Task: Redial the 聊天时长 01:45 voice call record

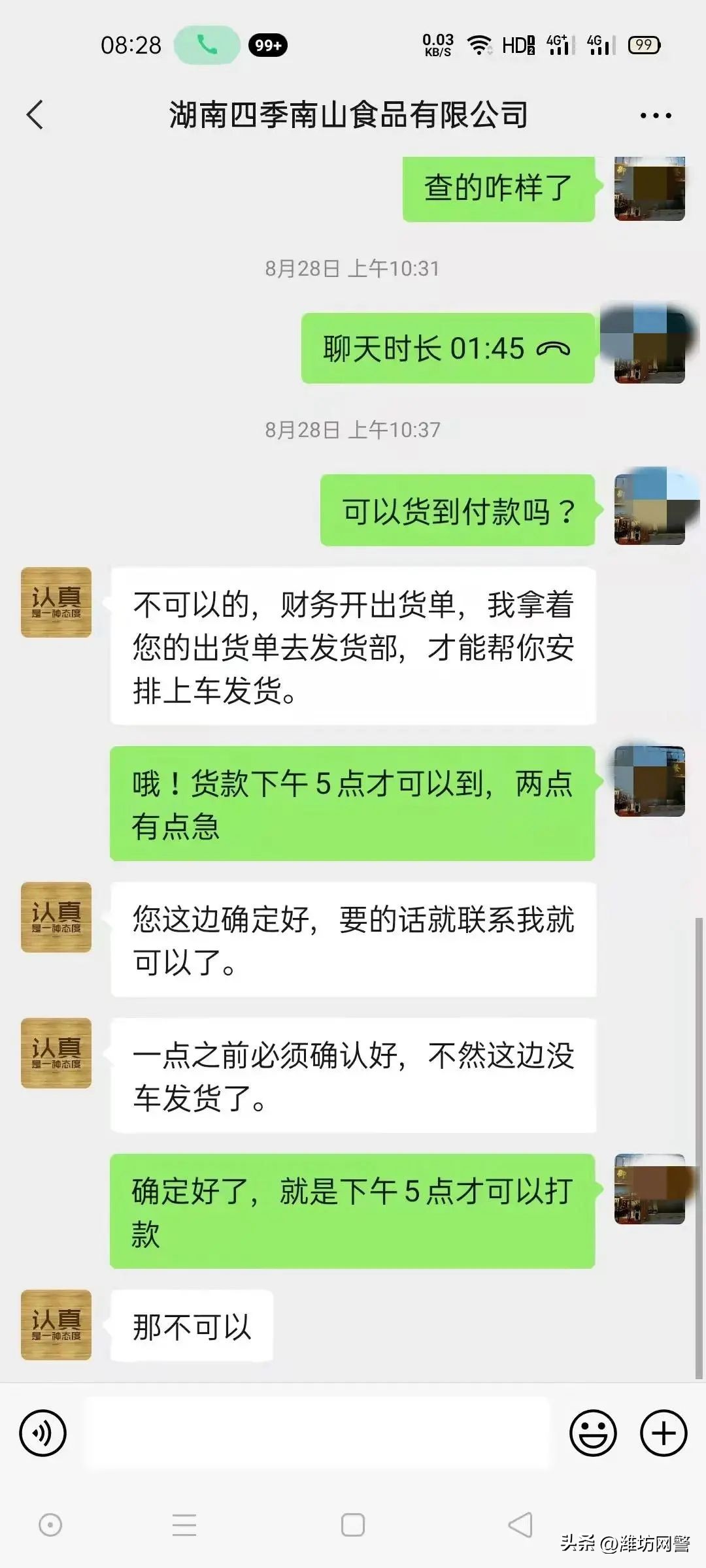Action: pos(446,348)
